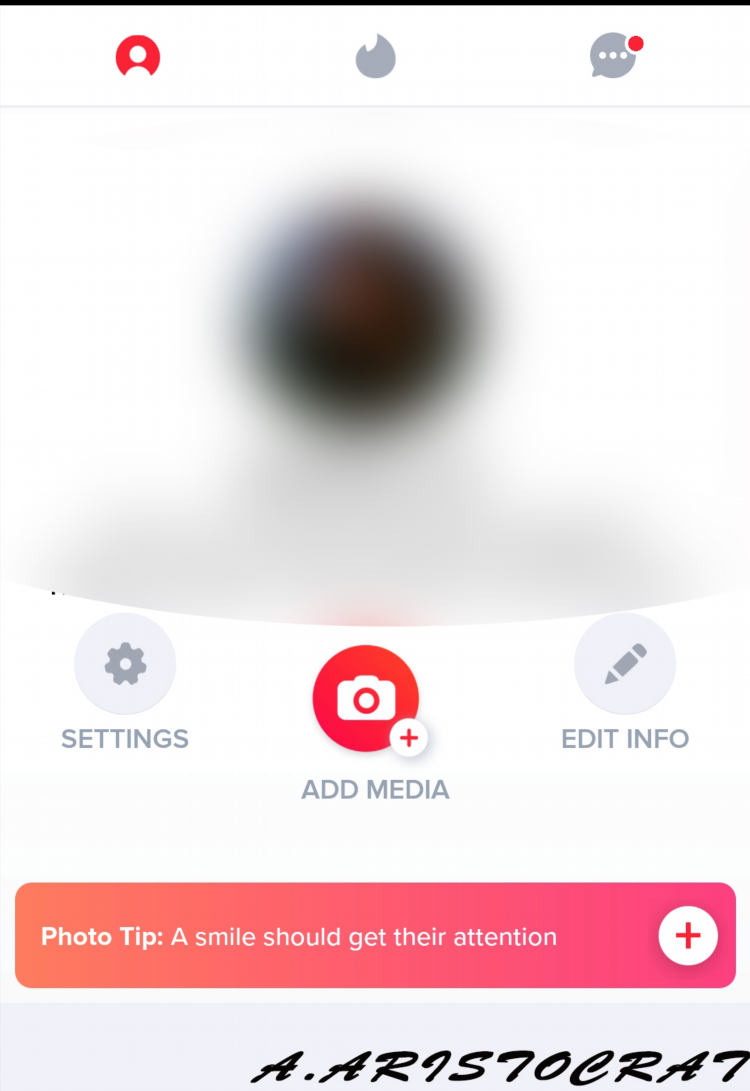This screenshot has width=750, height=1091.
Task: Switch to the flame discovery tab
Action: coord(376,57)
